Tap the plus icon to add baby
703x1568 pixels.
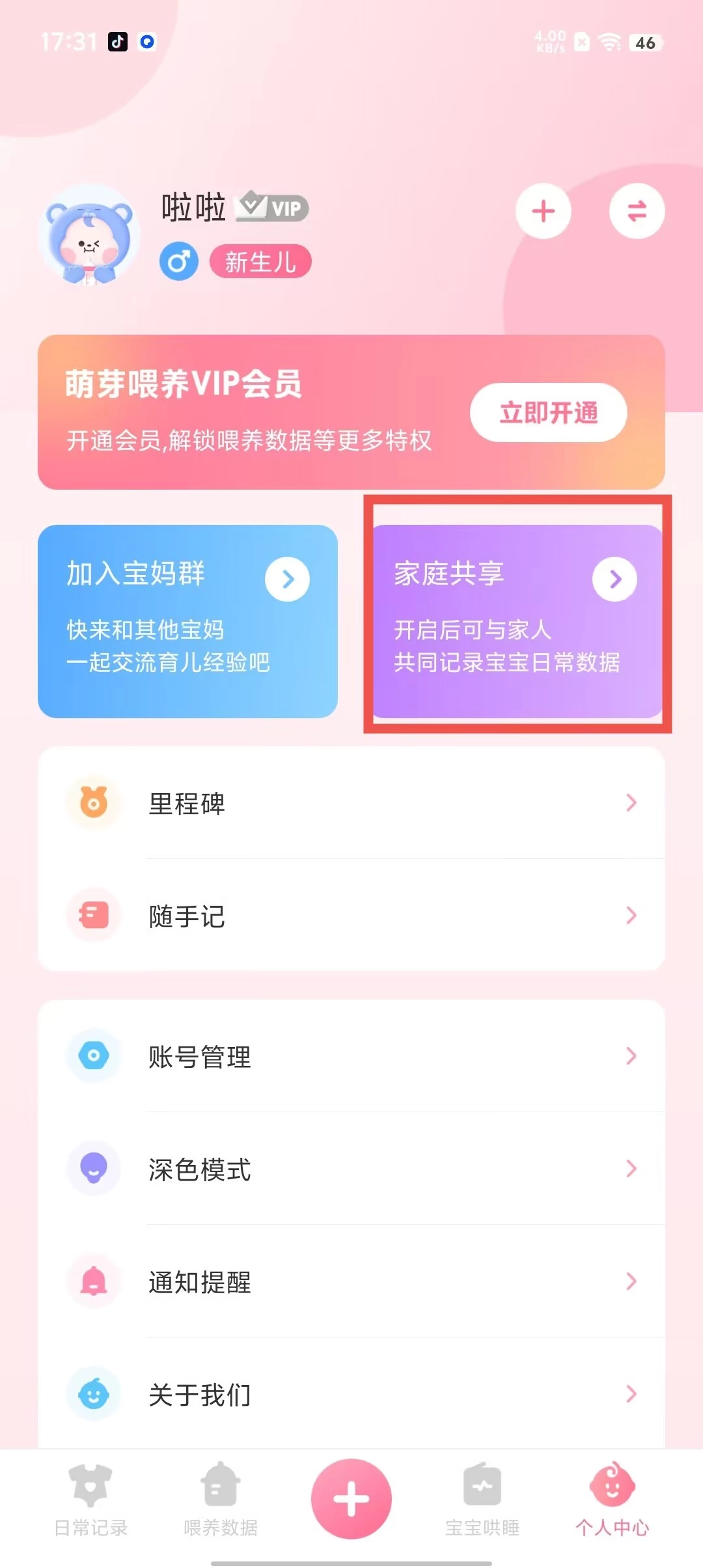543,211
